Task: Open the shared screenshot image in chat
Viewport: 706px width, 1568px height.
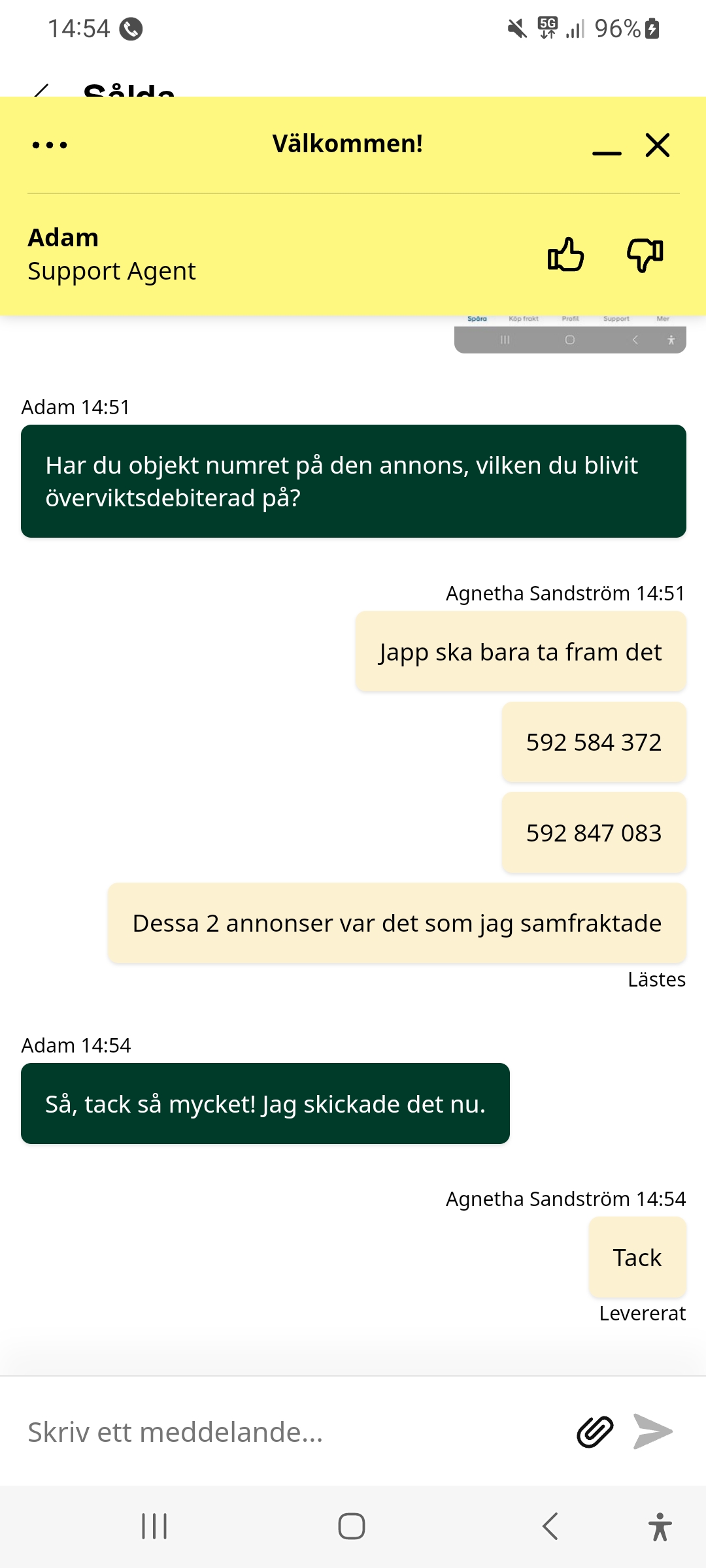Action: (x=570, y=335)
